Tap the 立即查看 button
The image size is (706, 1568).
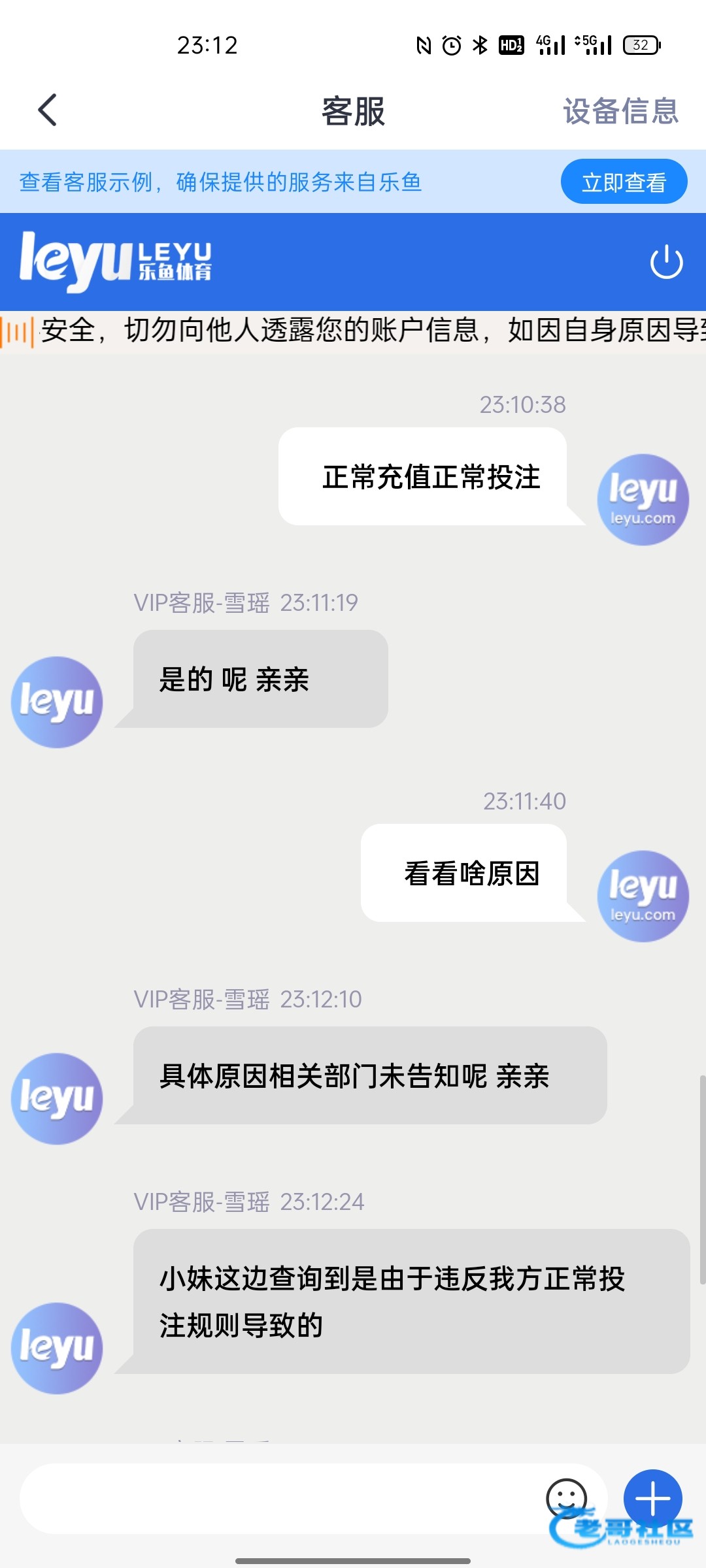624,182
